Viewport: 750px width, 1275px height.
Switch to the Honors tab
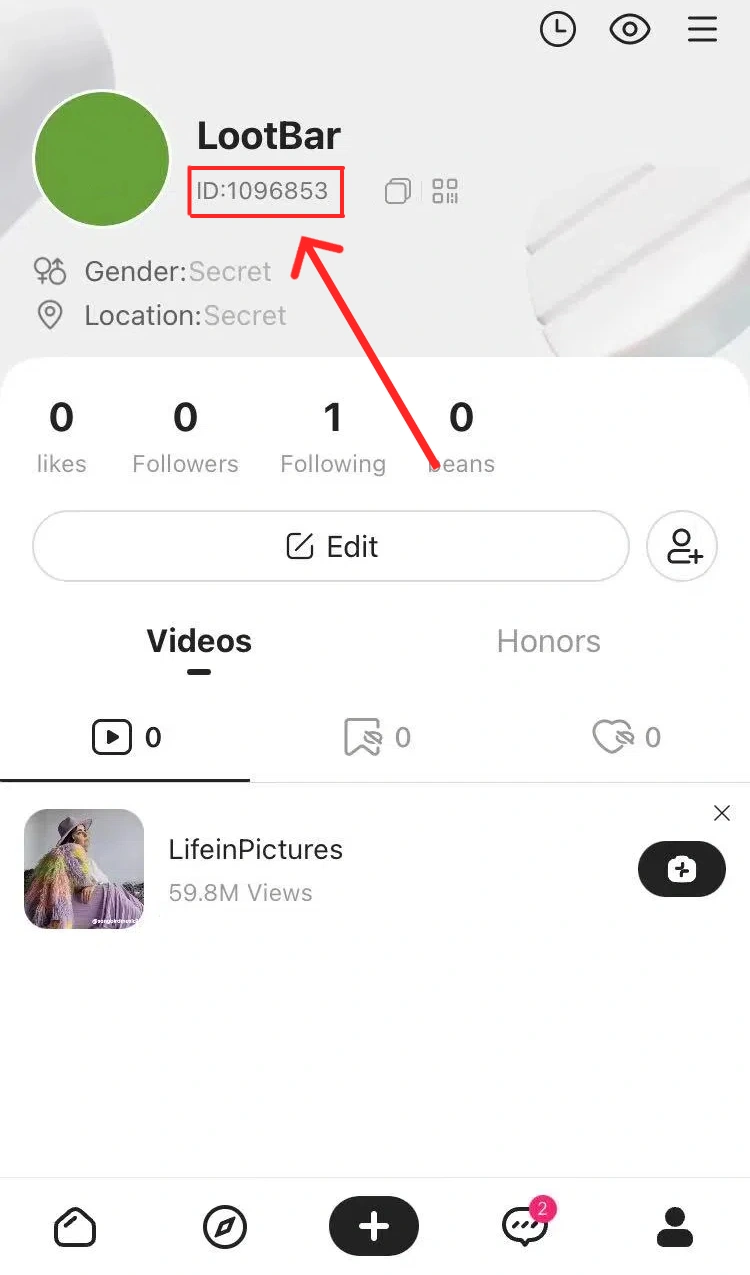click(548, 641)
